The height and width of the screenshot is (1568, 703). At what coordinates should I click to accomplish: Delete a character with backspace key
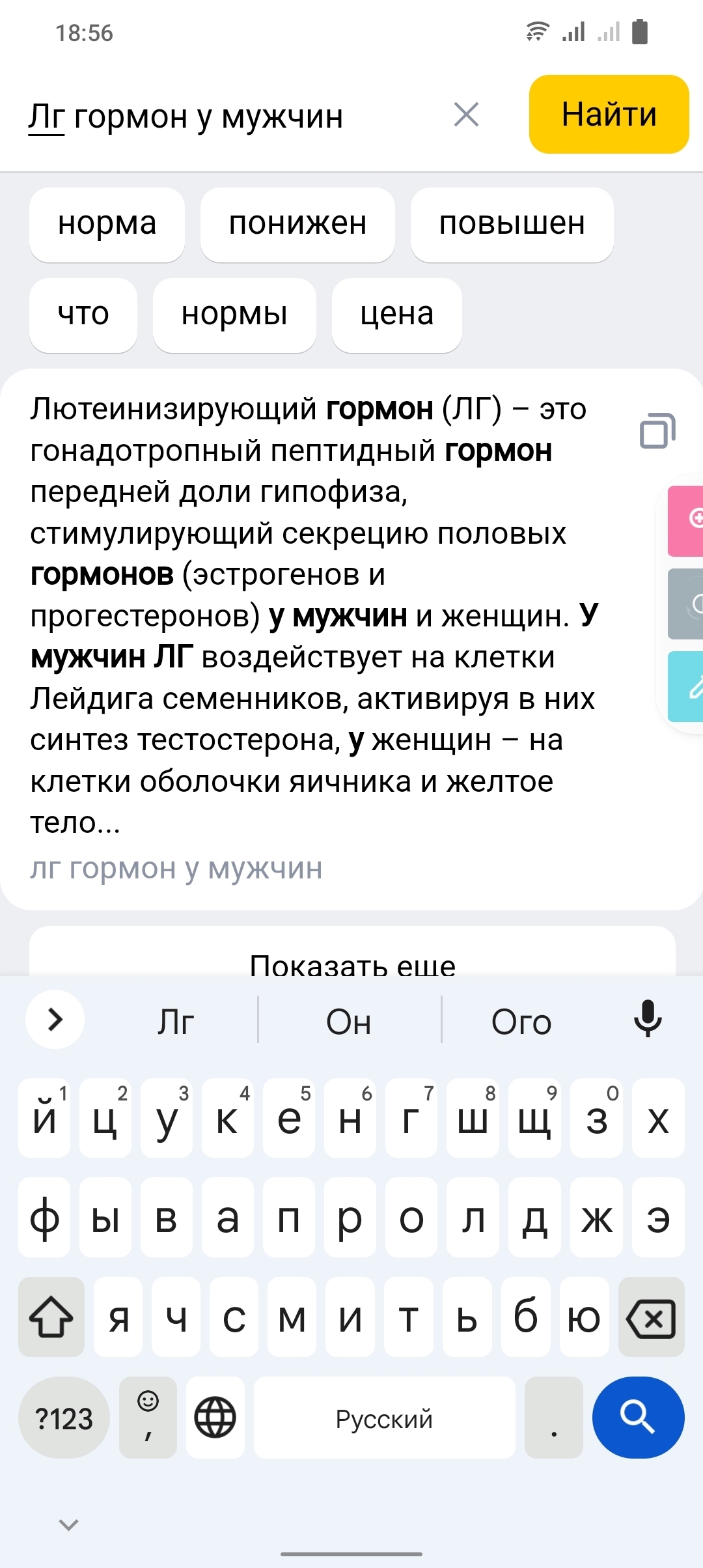tap(651, 1318)
